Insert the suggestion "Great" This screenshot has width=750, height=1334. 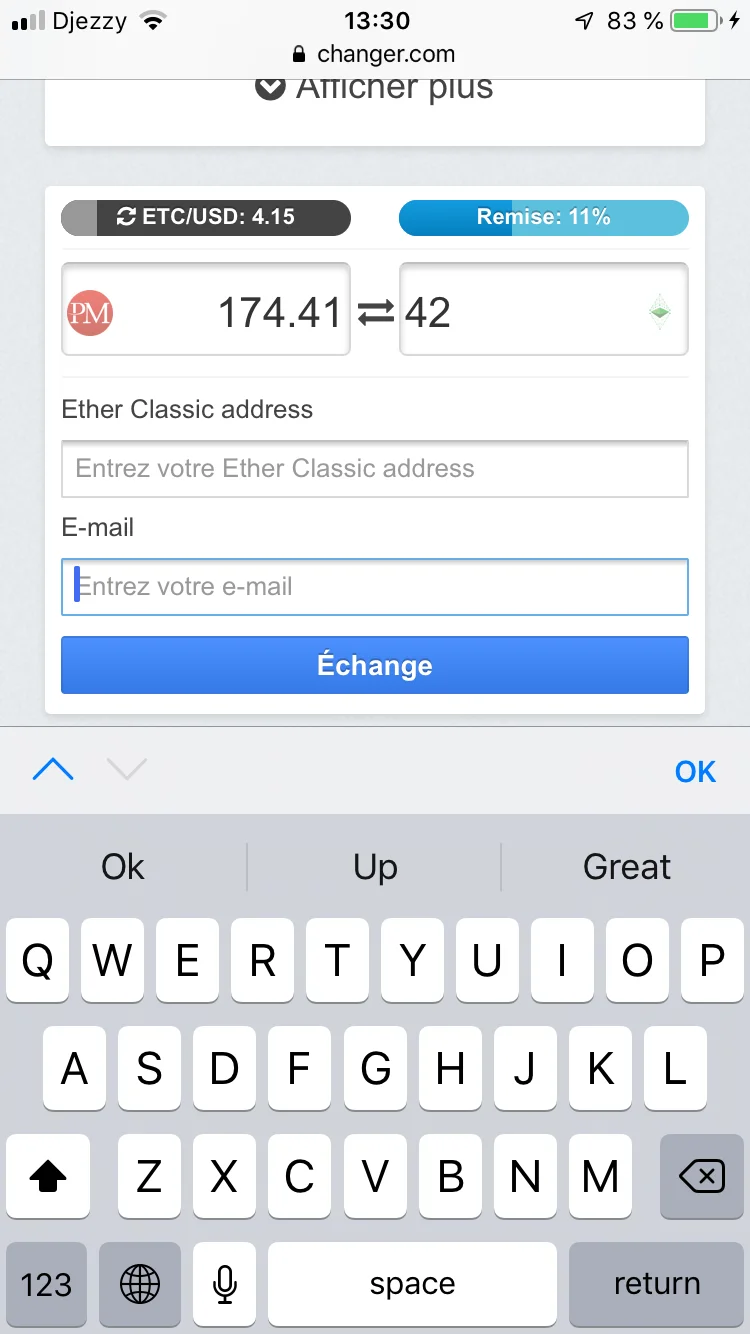(627, 867)
